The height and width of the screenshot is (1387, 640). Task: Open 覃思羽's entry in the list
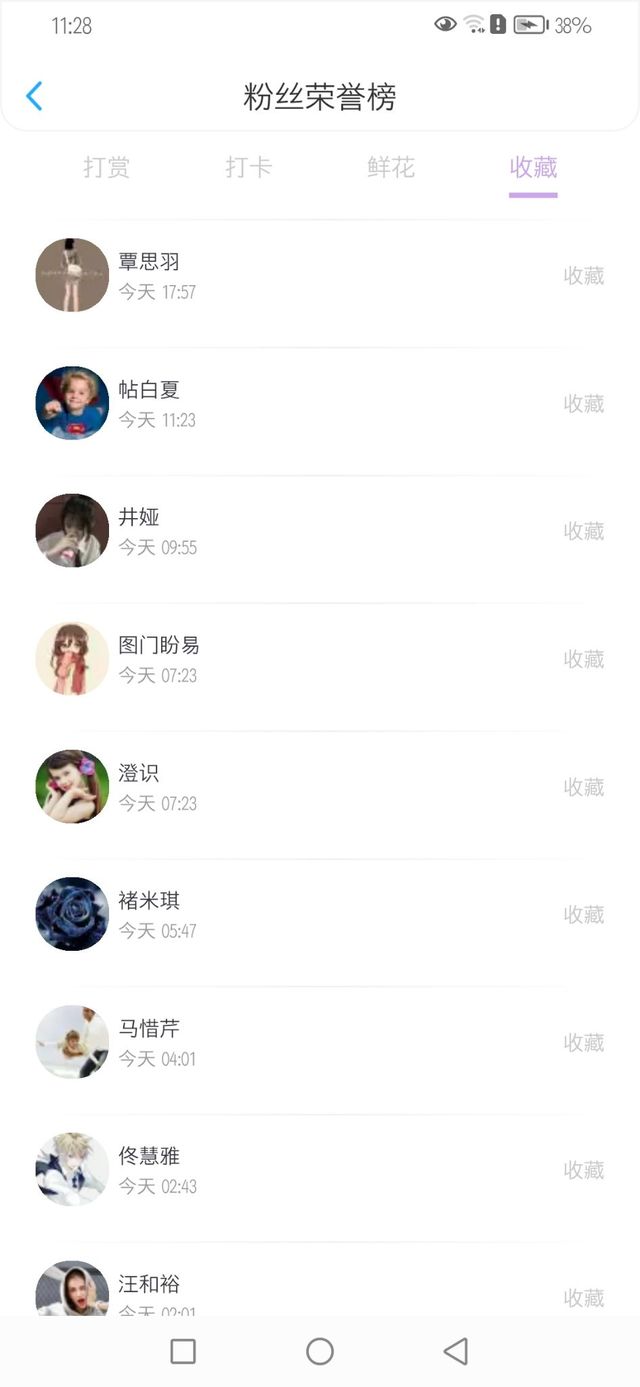coord(320,275)
